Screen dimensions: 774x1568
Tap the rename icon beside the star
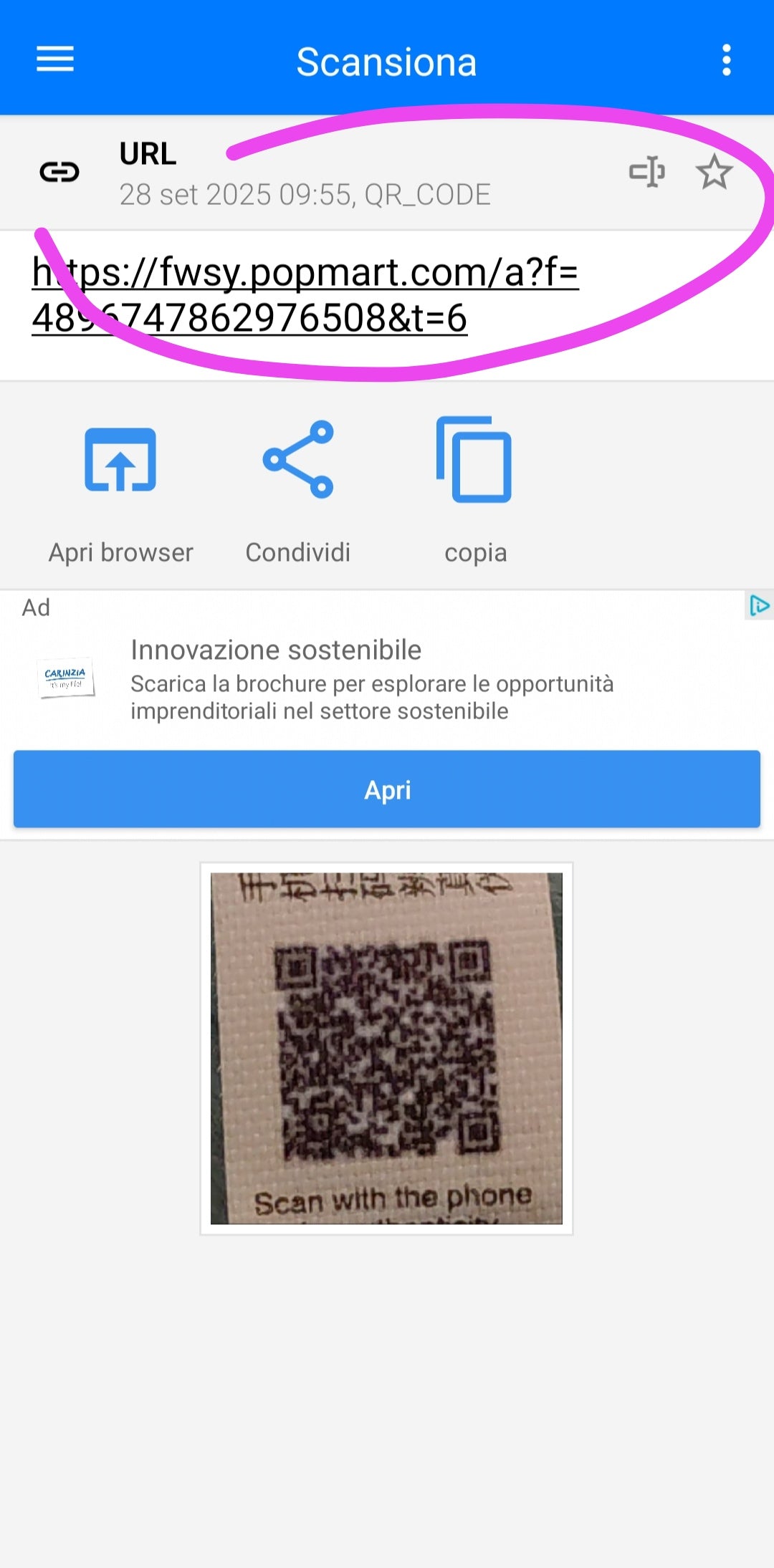pyautogui.click(x=647, y=172)
